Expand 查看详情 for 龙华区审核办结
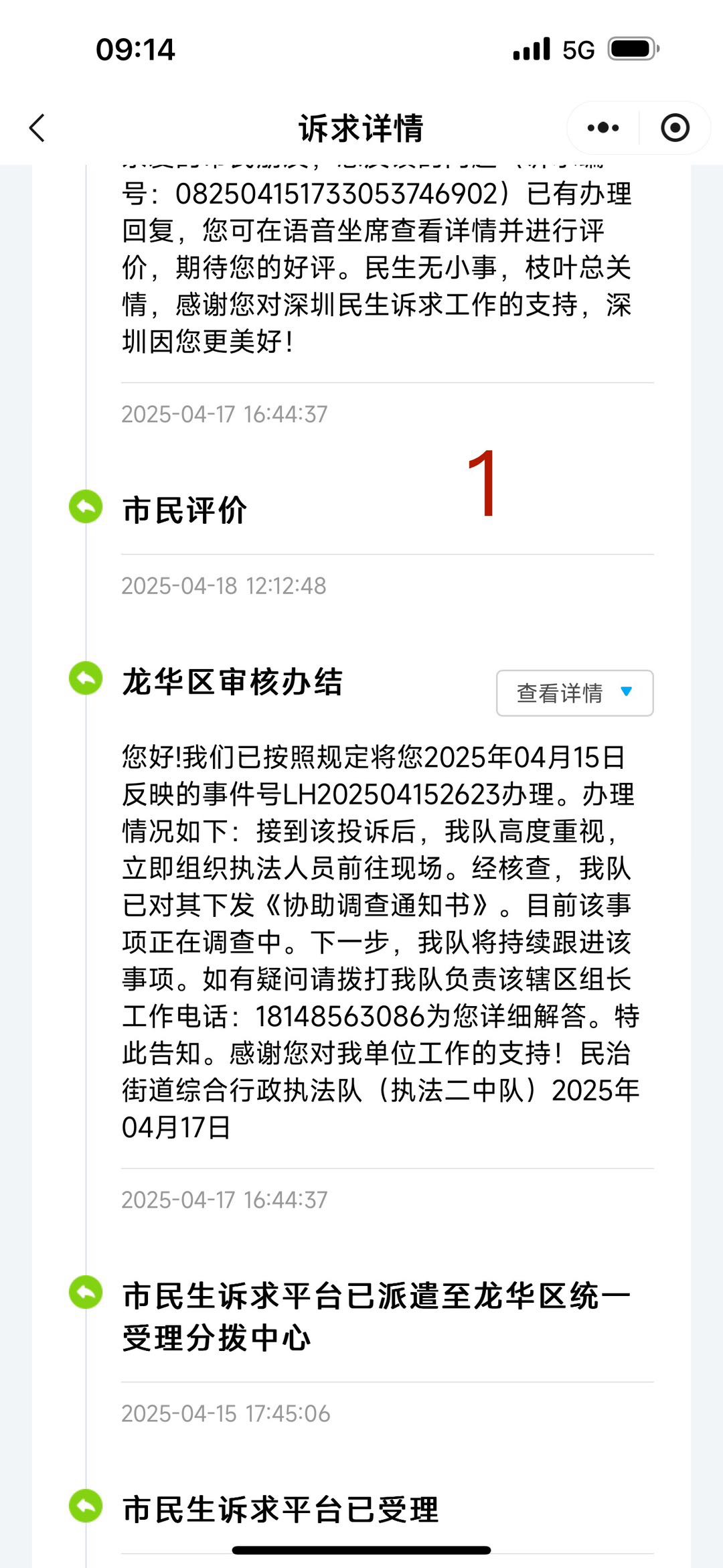723x1568 pixels. click(574, 693)
